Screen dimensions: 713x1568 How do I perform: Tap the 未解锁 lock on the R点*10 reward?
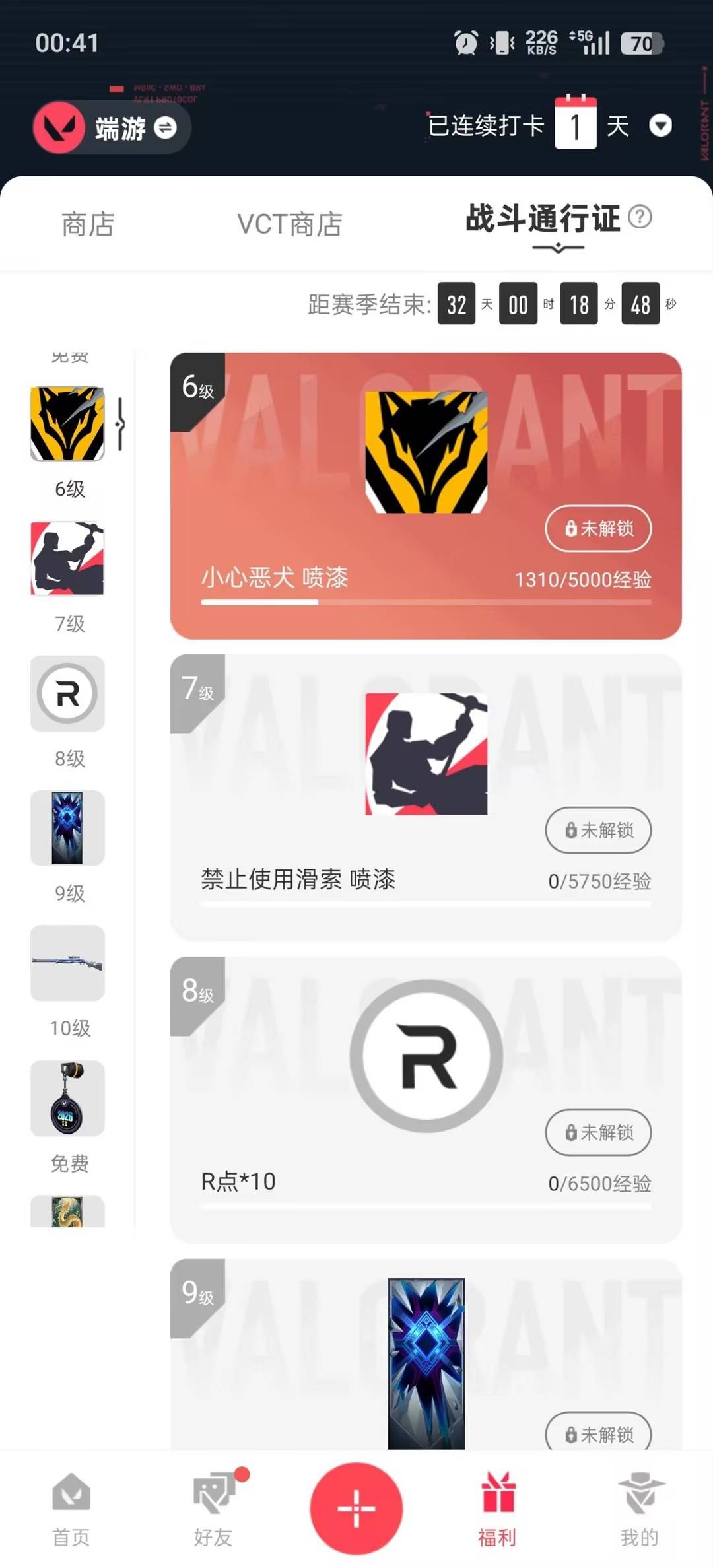point(597,1133)
